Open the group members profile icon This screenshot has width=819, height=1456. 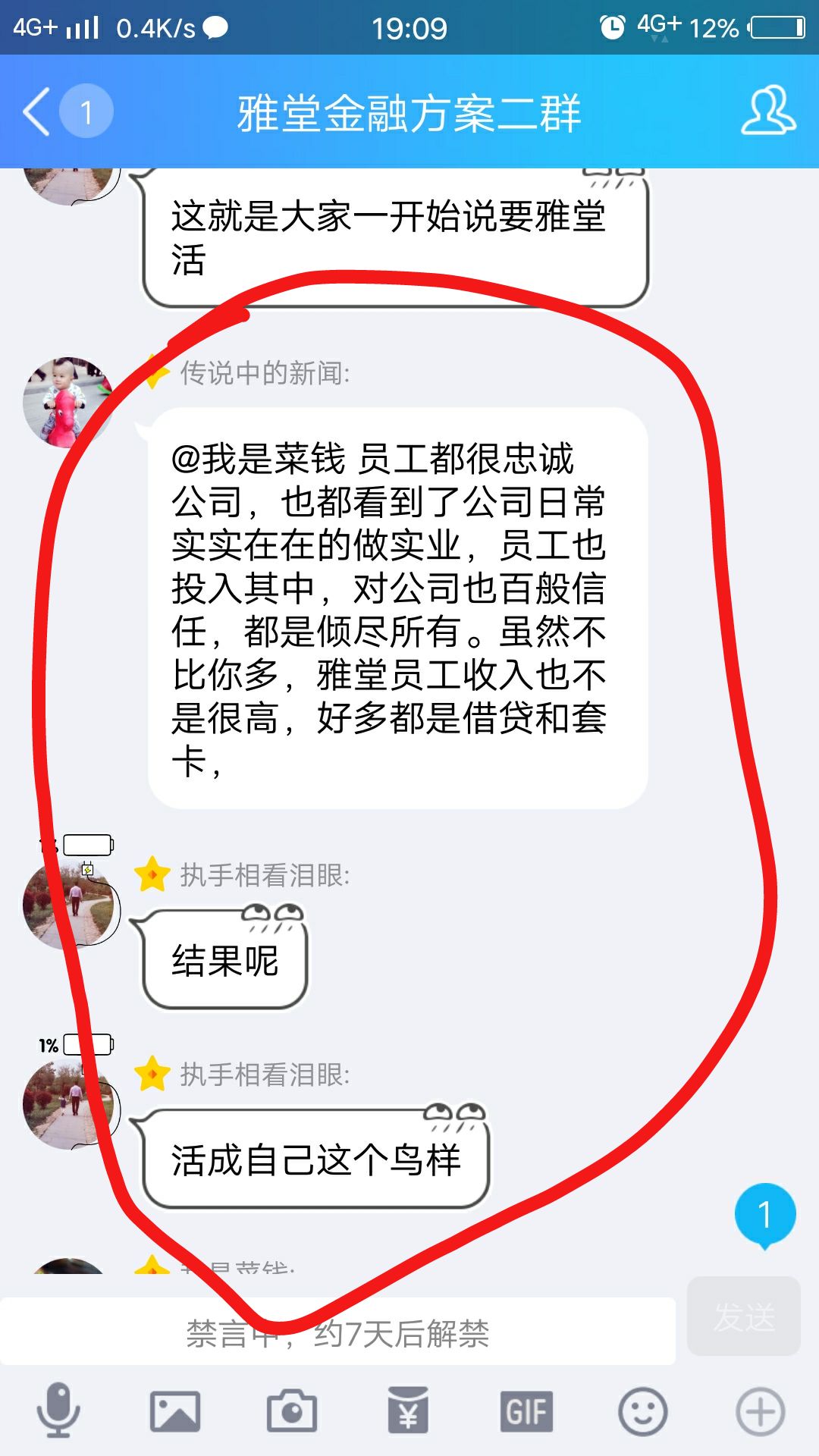tap(767, 111)
